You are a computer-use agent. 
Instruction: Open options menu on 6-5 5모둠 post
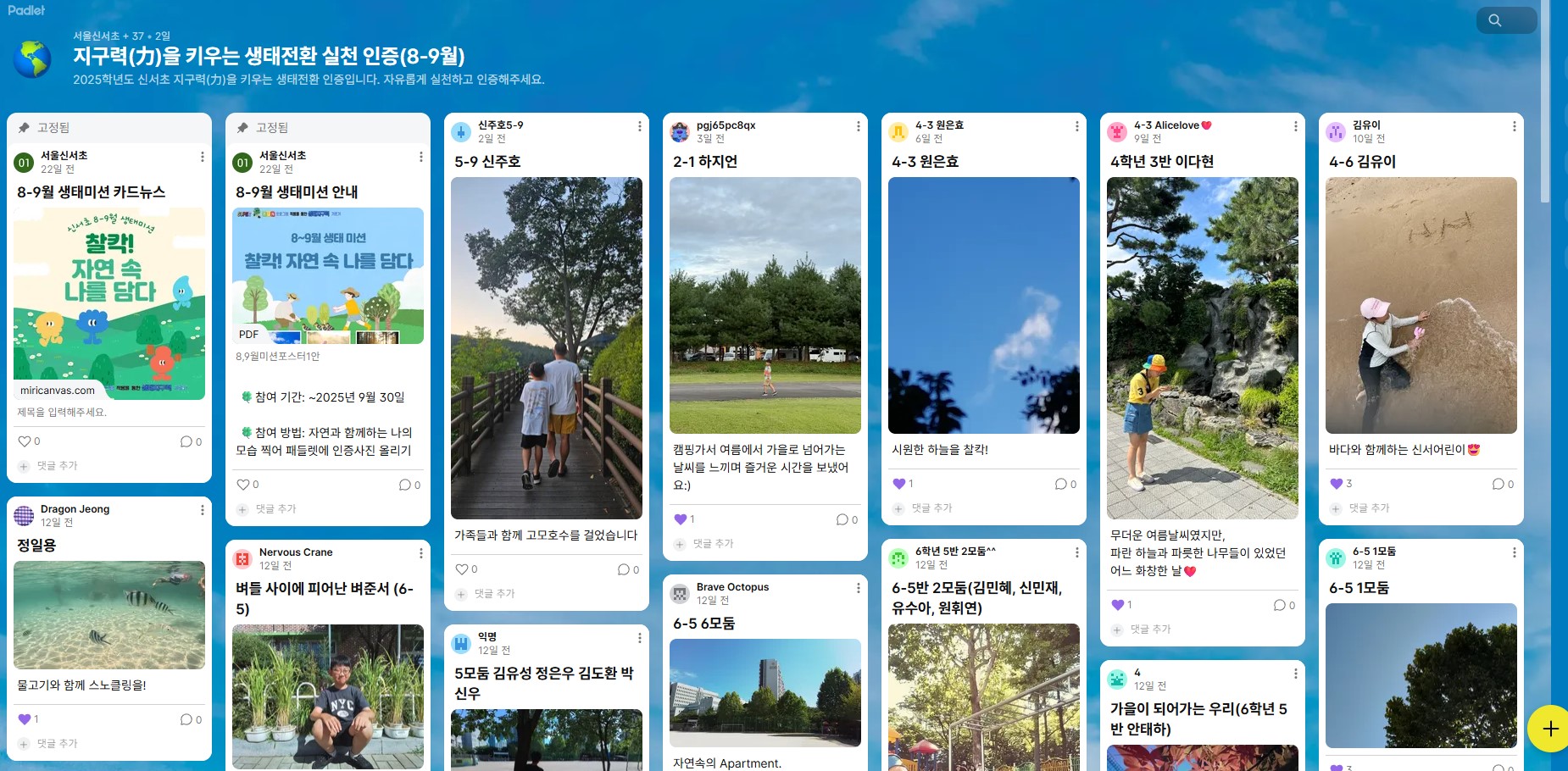click(858, 588)
